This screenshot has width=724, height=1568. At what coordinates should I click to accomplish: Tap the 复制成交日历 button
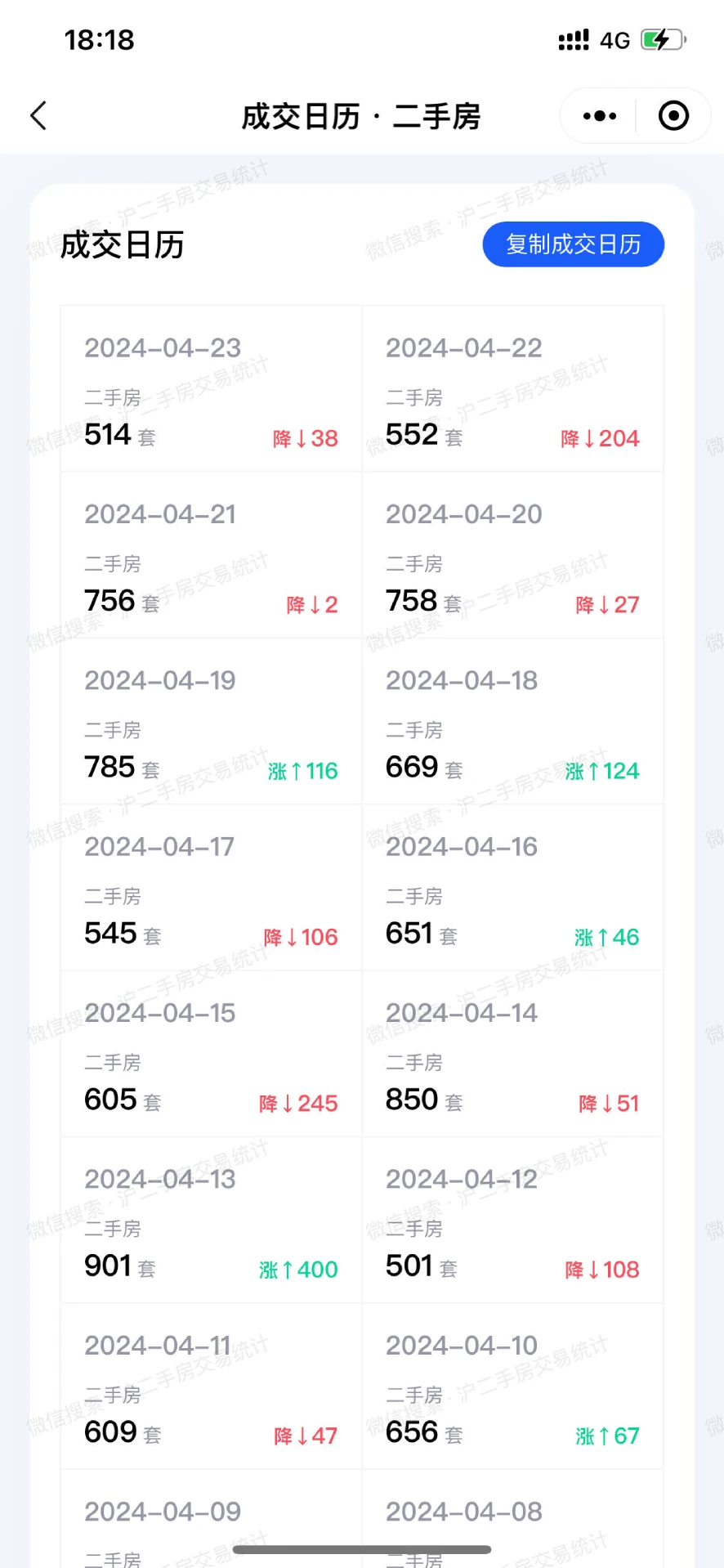coord(573,244)
